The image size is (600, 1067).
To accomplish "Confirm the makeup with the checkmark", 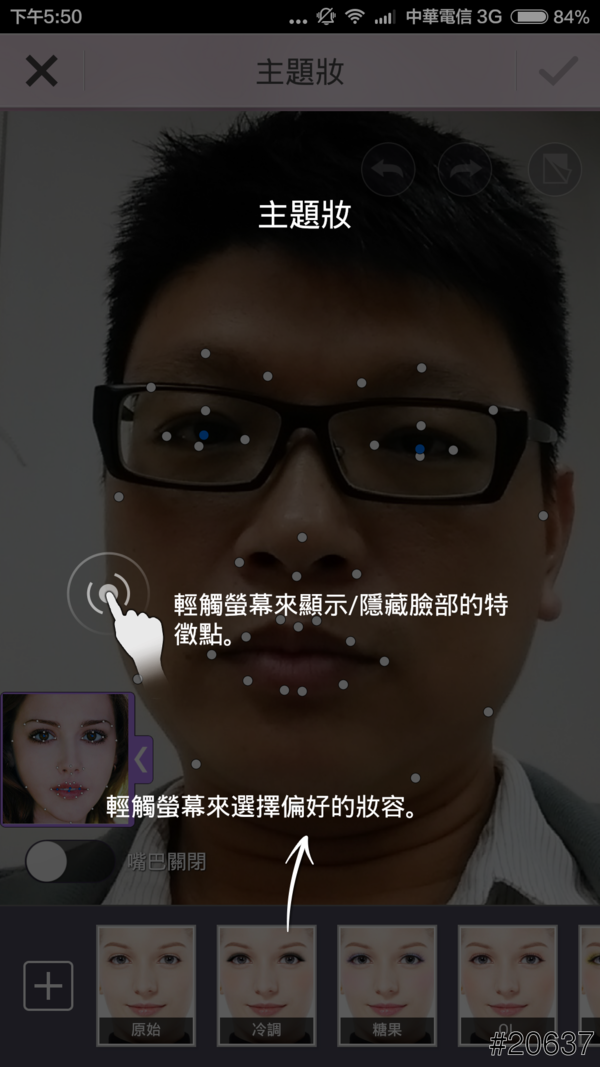I will tap(558, 71).
